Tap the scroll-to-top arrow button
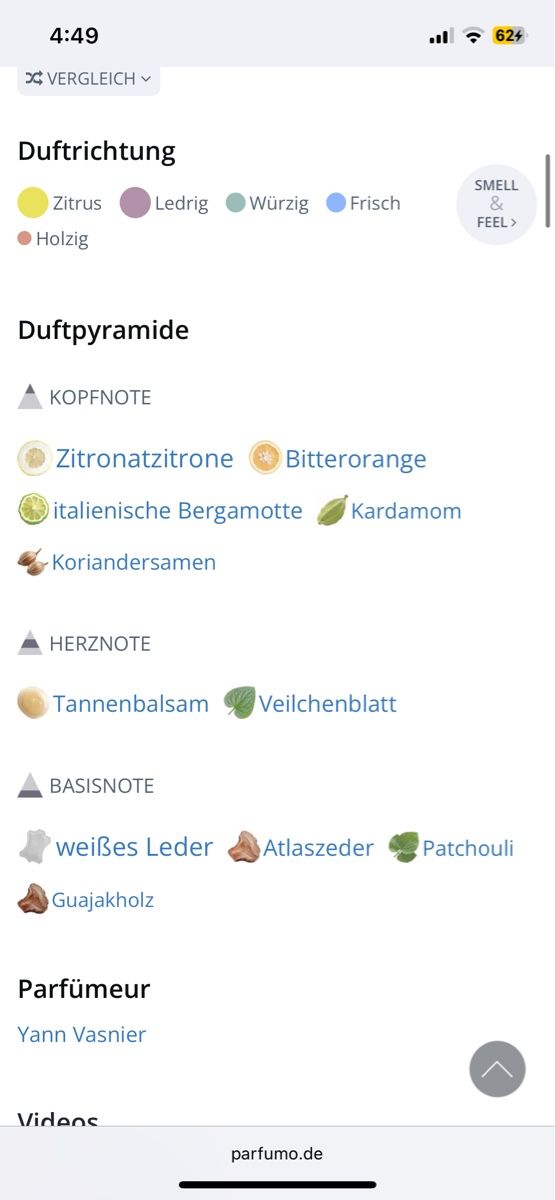The width and height of the screenshot is (555, 1200). 497,1069
